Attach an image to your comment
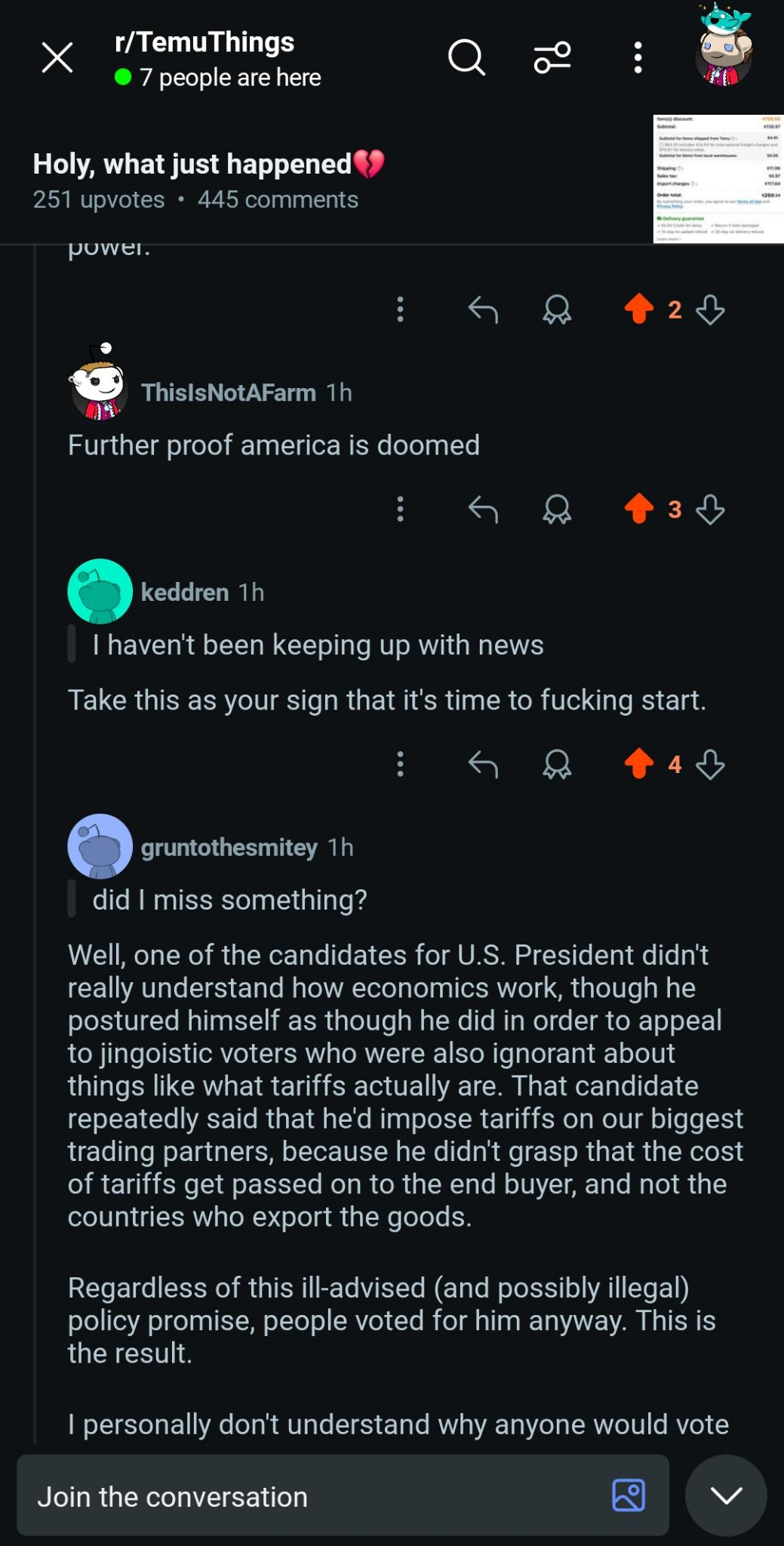The height and width of the screenshot is (1546, 784). tap(629, 1495)
